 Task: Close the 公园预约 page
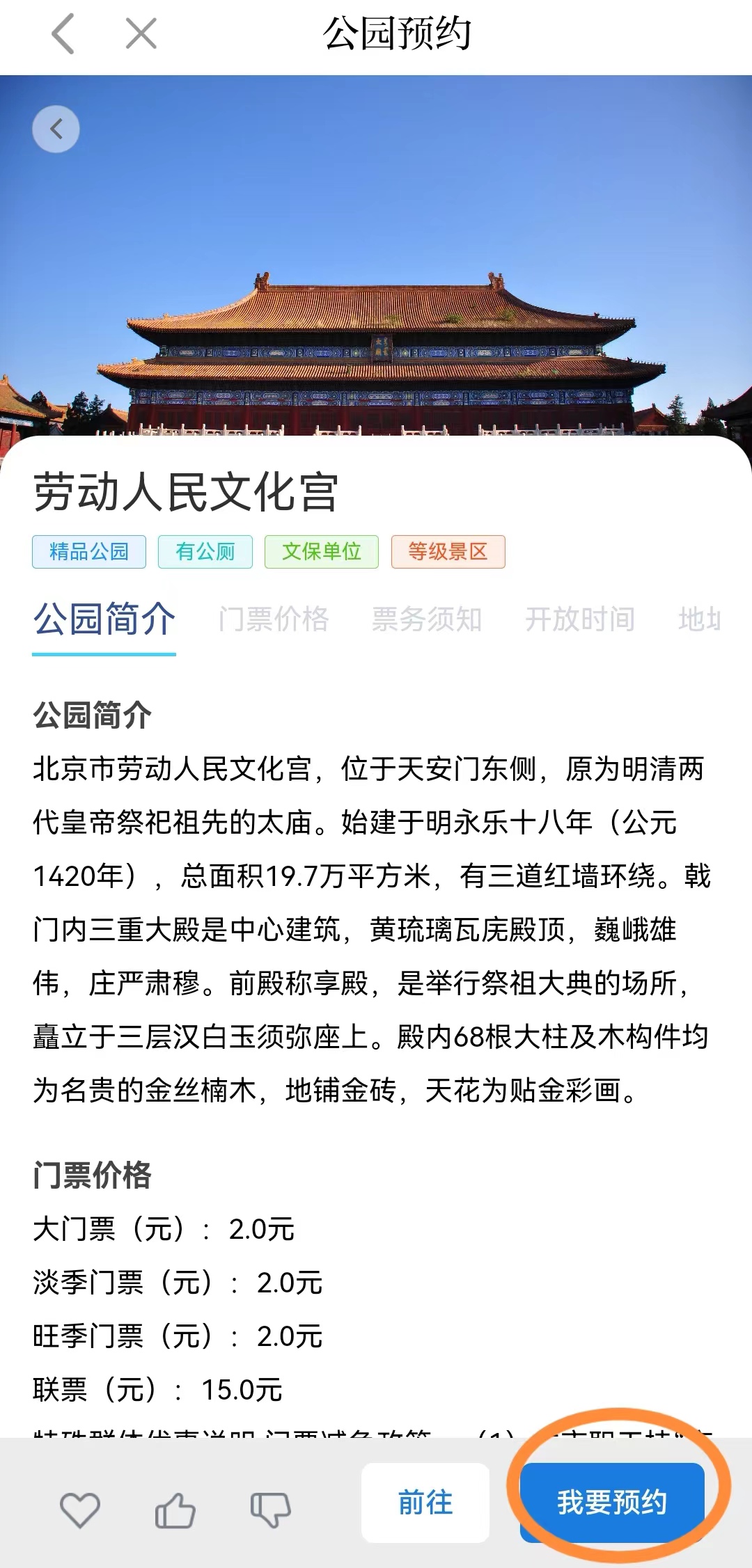click(141, 33)
